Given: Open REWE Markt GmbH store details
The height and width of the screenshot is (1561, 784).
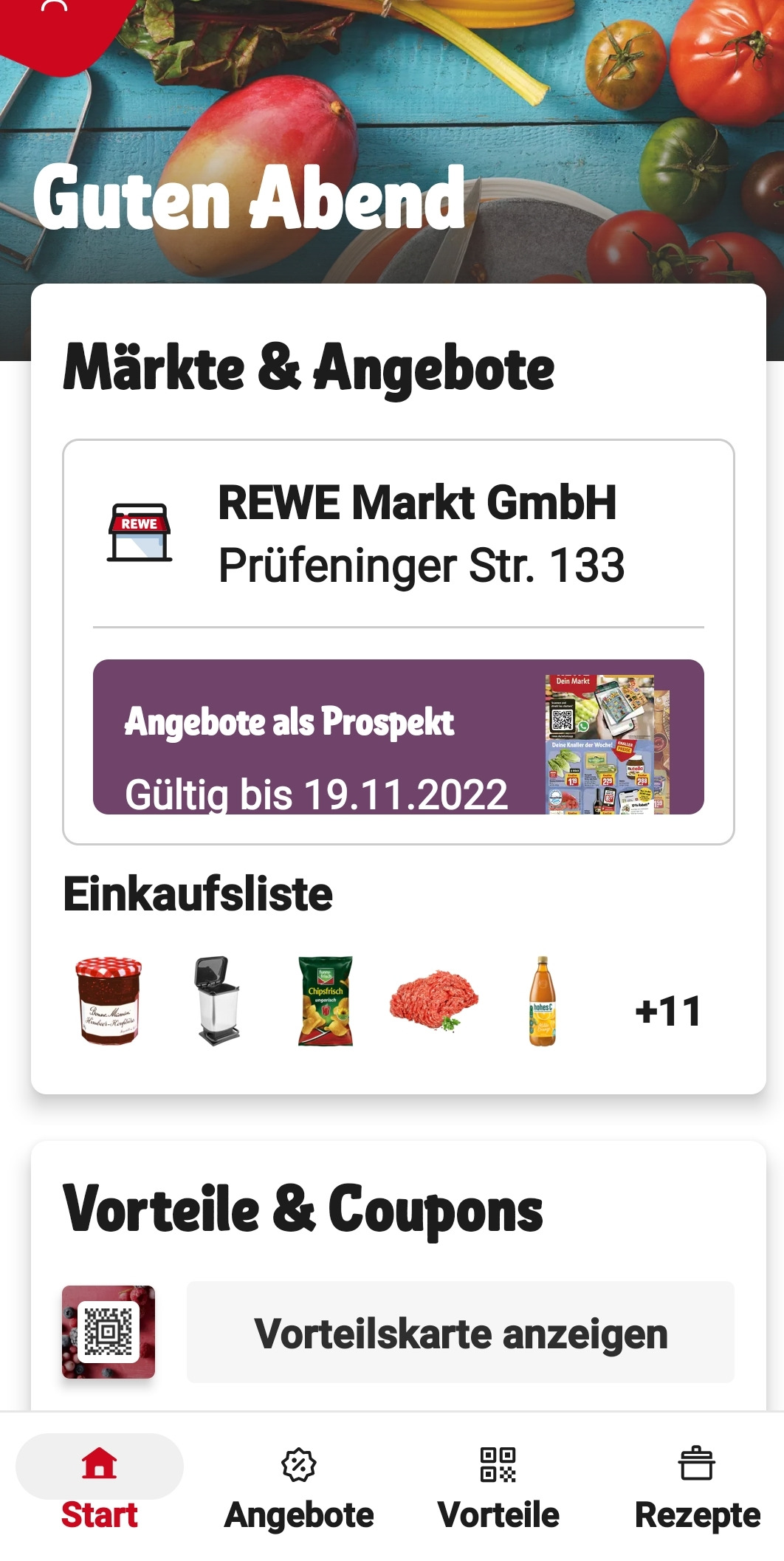Looking at the screenshot, I should click(x=399, y=533).
